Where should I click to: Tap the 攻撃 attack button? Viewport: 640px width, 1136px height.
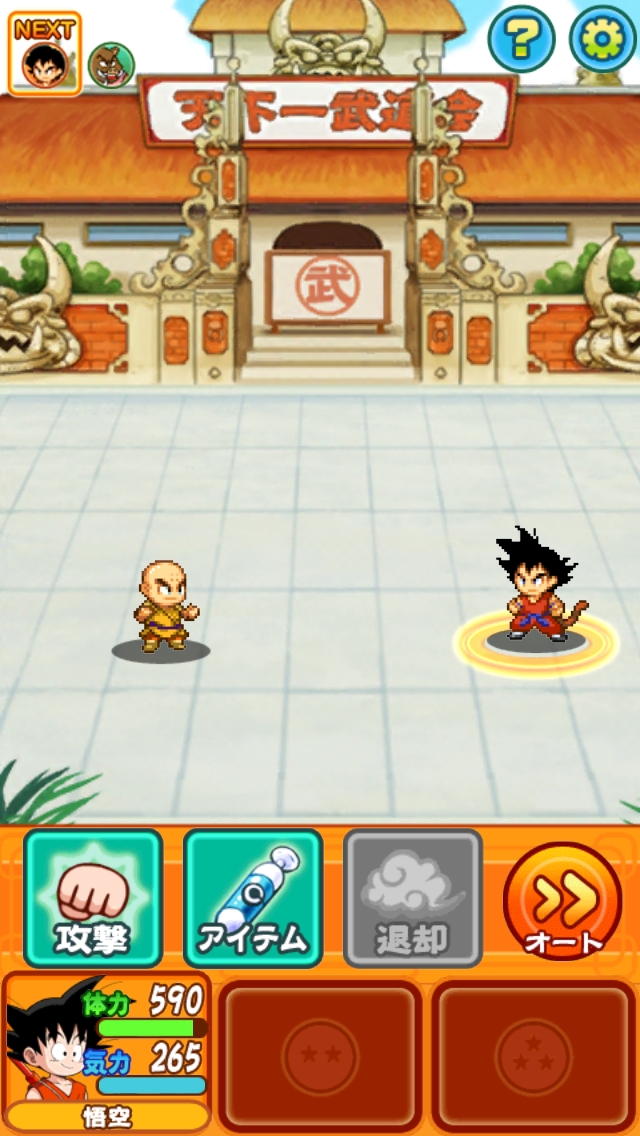pos(93,897)
